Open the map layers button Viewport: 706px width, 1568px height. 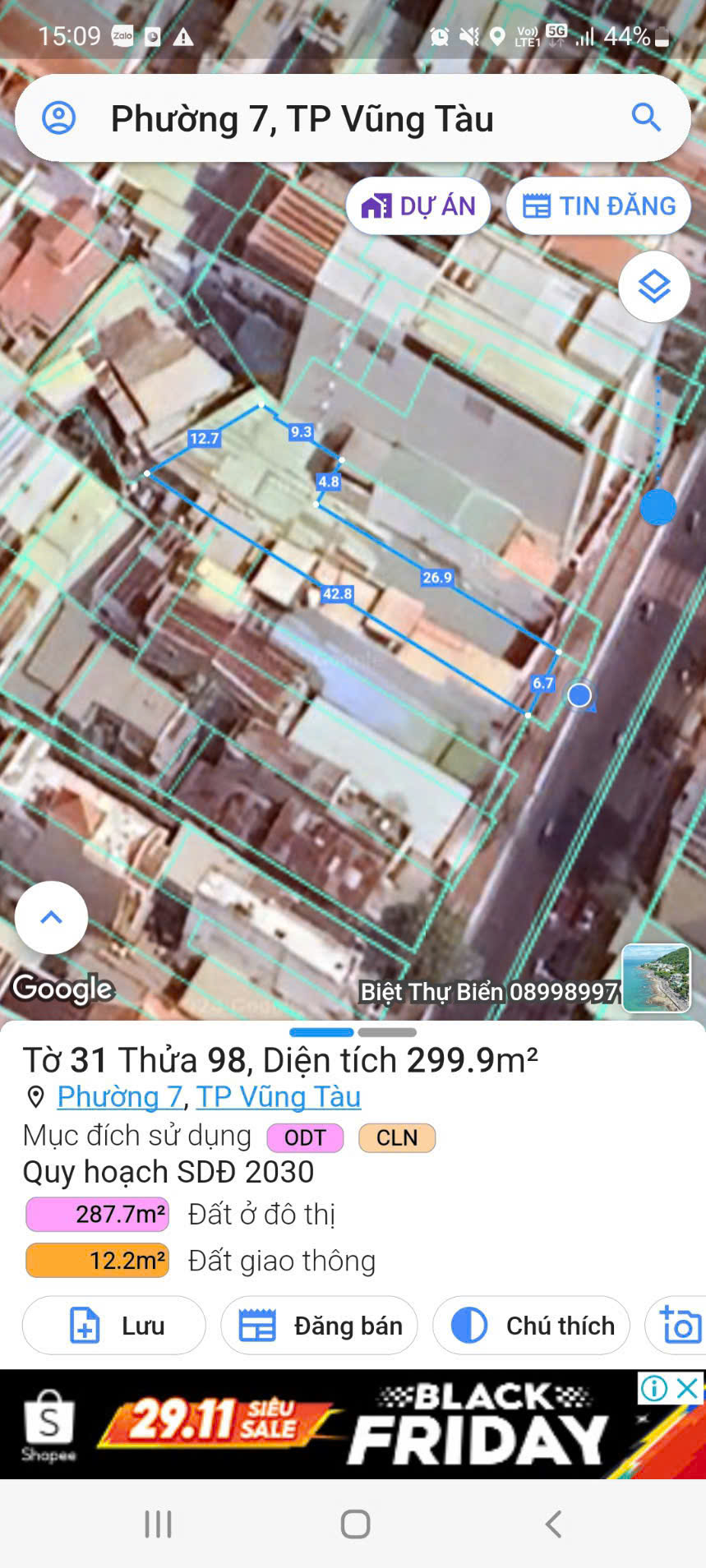[654, 287]
